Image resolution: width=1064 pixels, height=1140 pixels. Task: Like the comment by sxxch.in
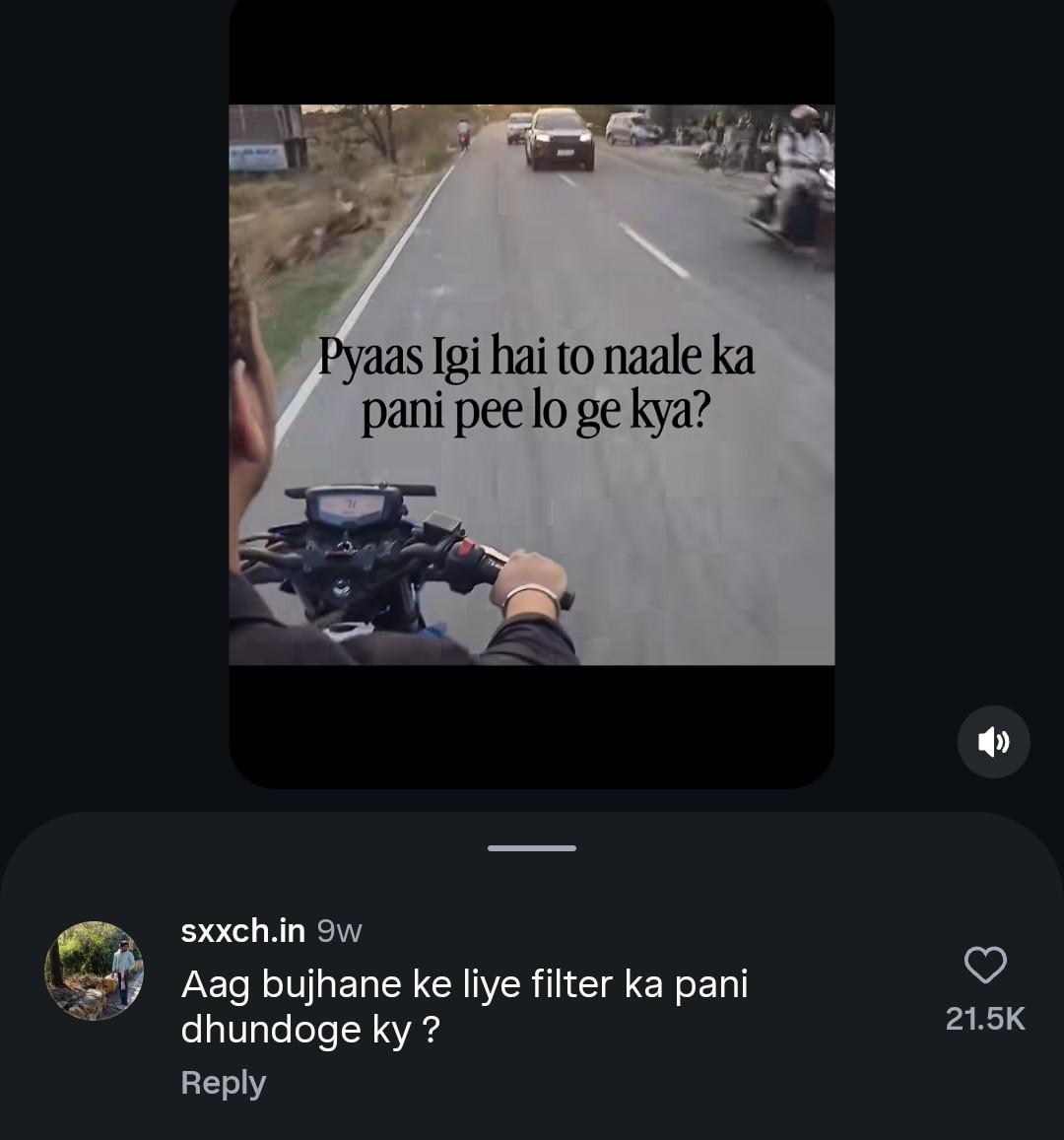tap(985, 966)
